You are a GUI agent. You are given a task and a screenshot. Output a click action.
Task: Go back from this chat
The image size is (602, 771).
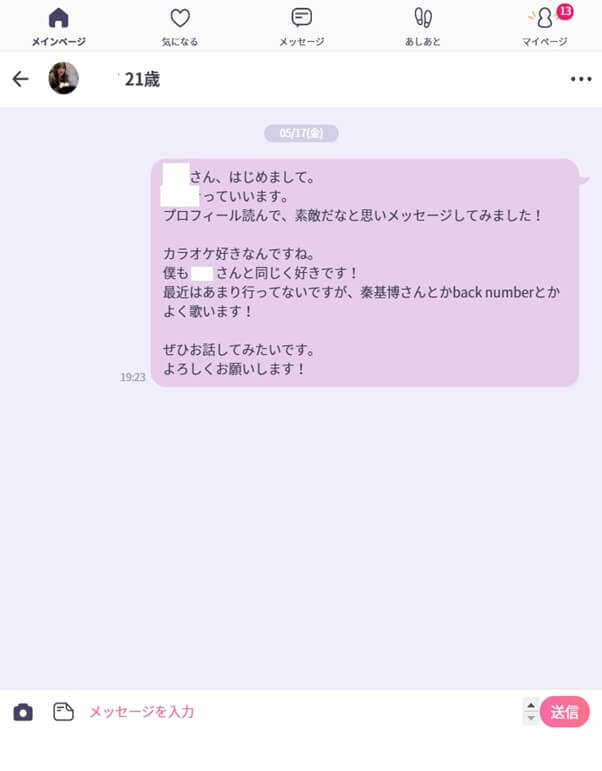click(x=20, y=79)
